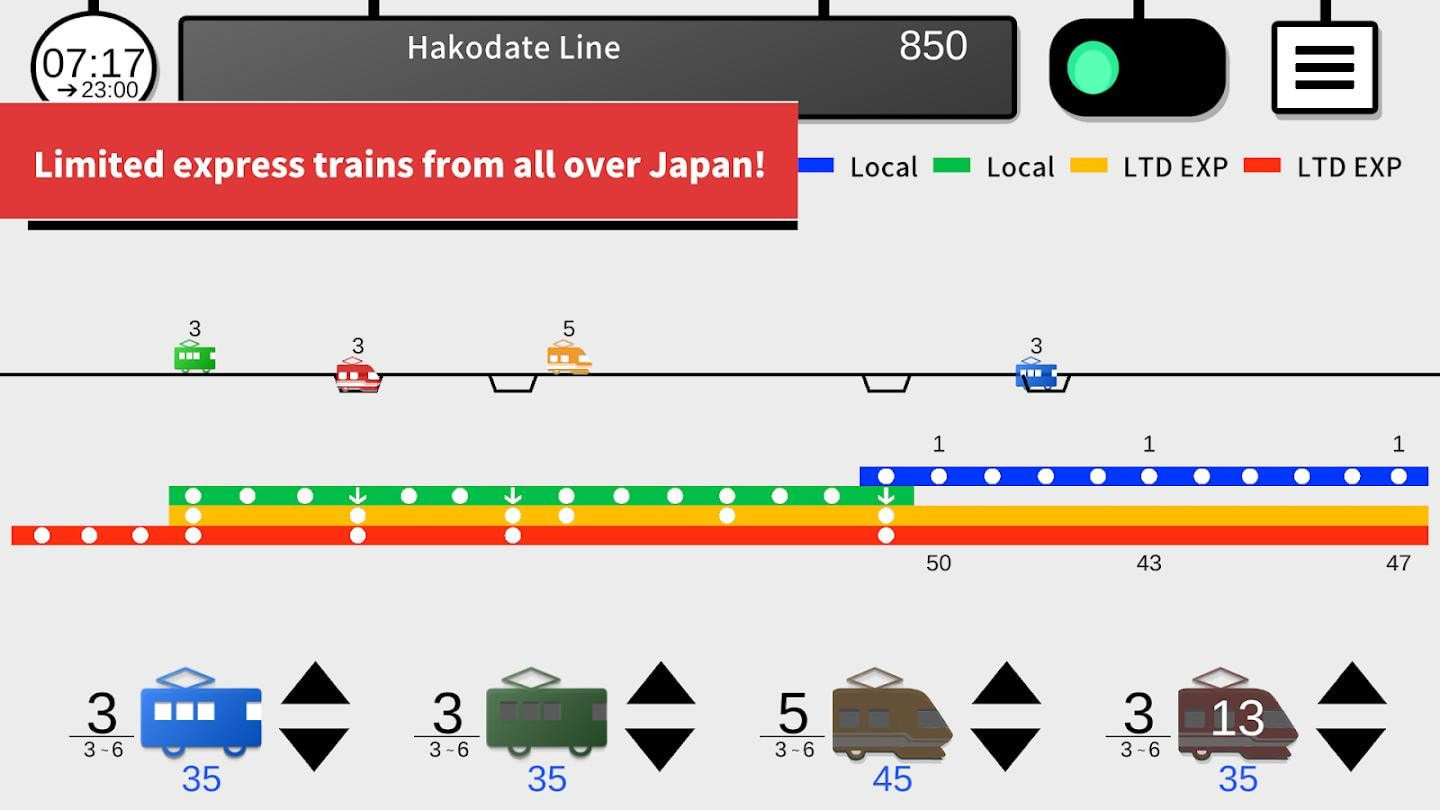
Task: Decrease car count for red train
Action: [1351, 748]
